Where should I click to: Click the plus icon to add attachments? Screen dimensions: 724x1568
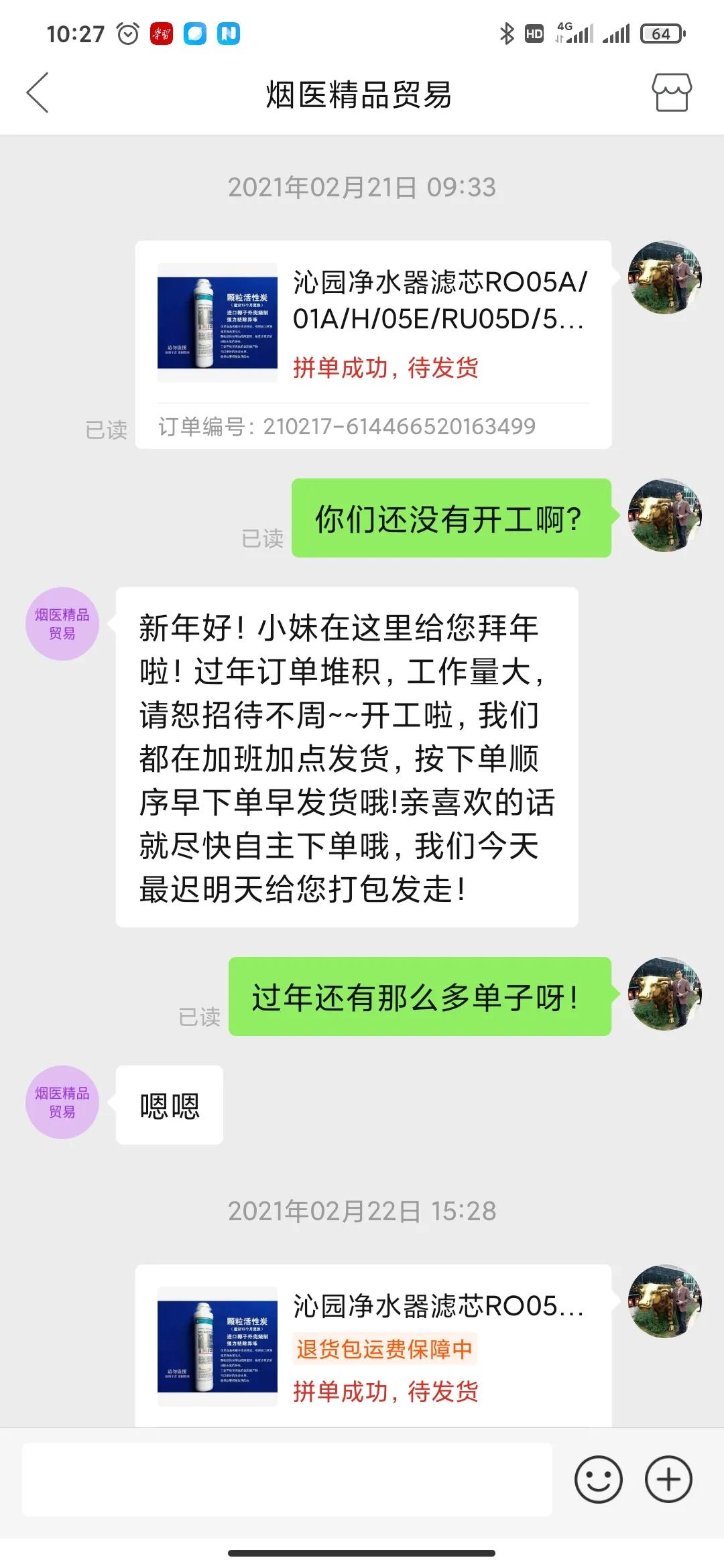click(666, 1478)
